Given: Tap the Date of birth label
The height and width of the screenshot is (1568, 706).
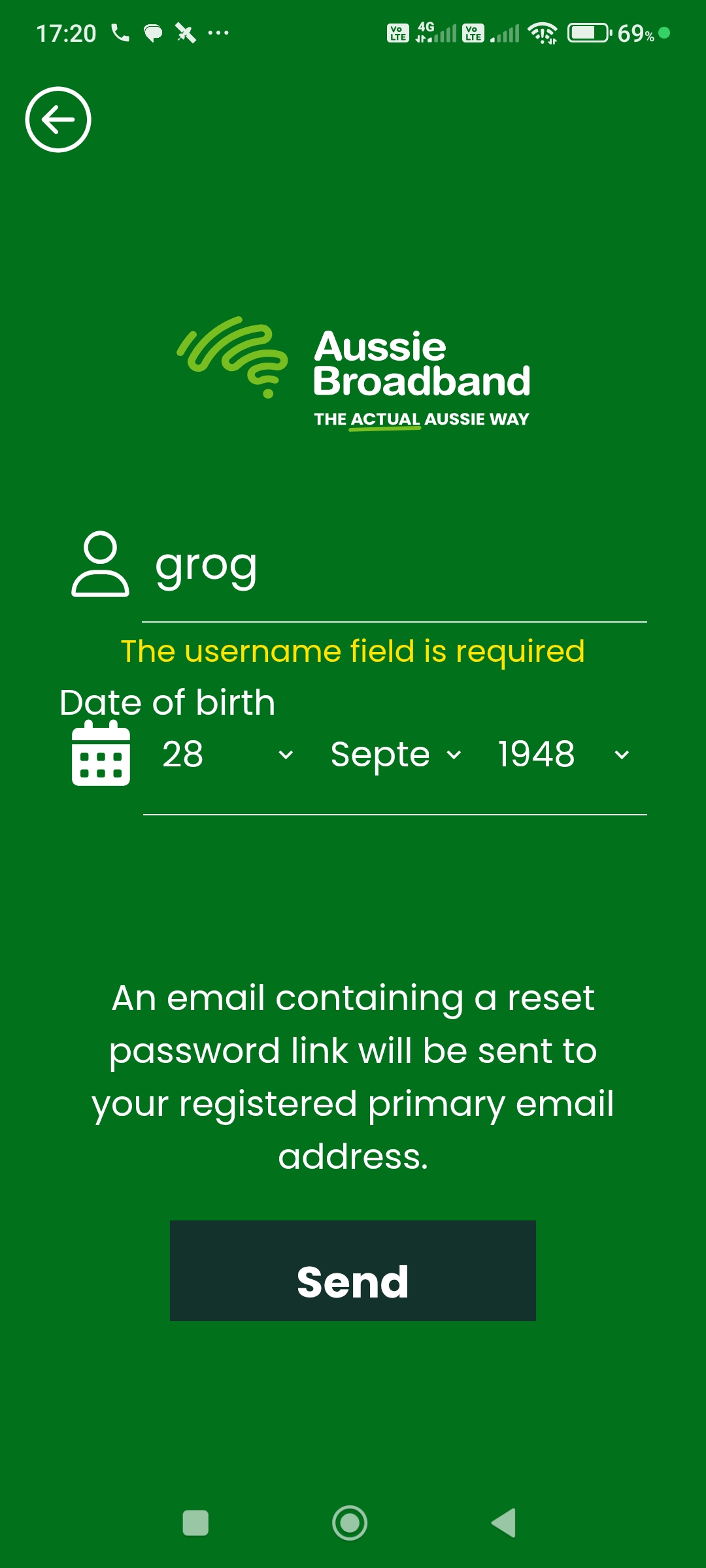Looking at the screenshot, I should (x=167, y=702).
